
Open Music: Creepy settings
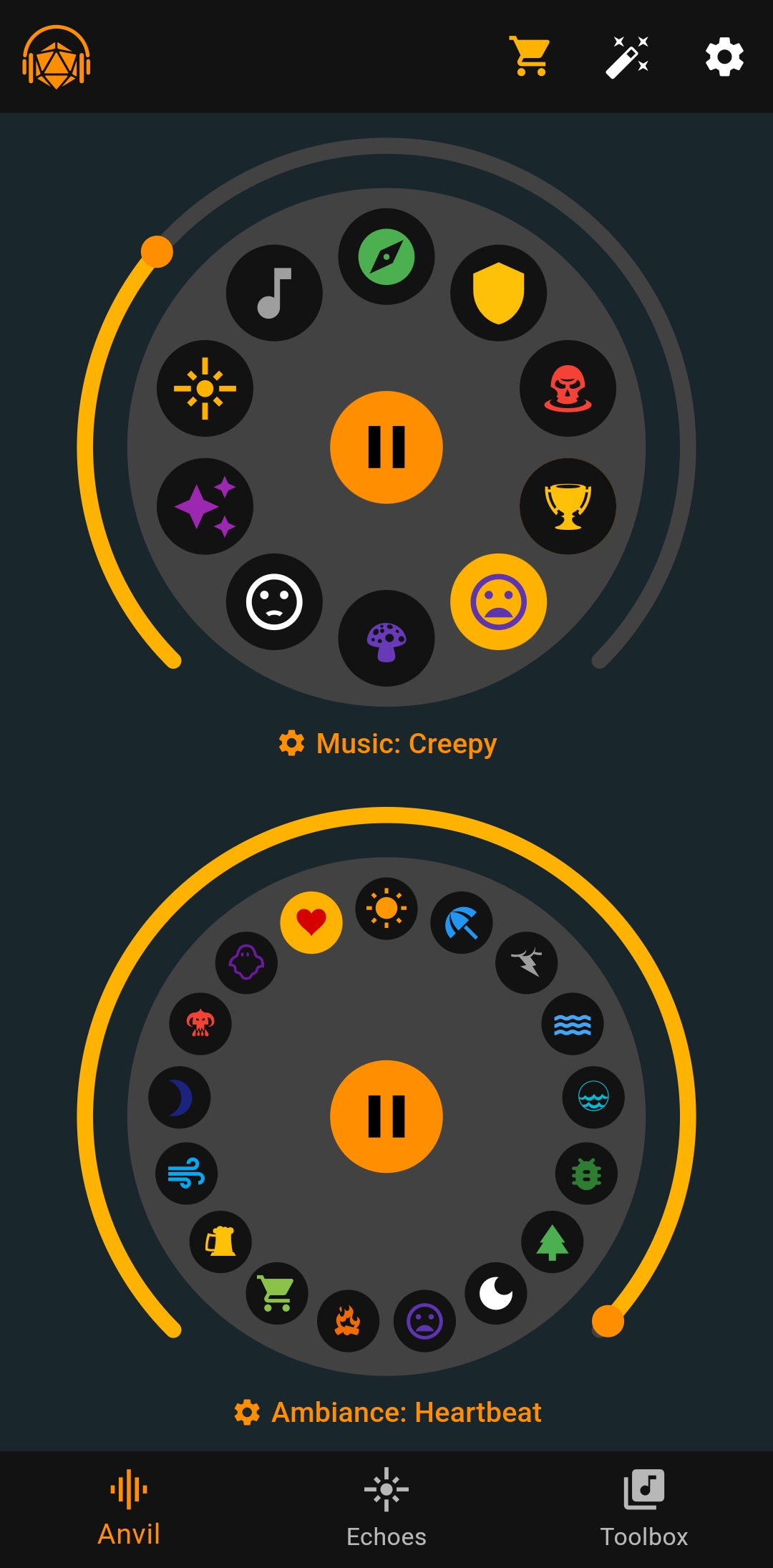[387, 743]
